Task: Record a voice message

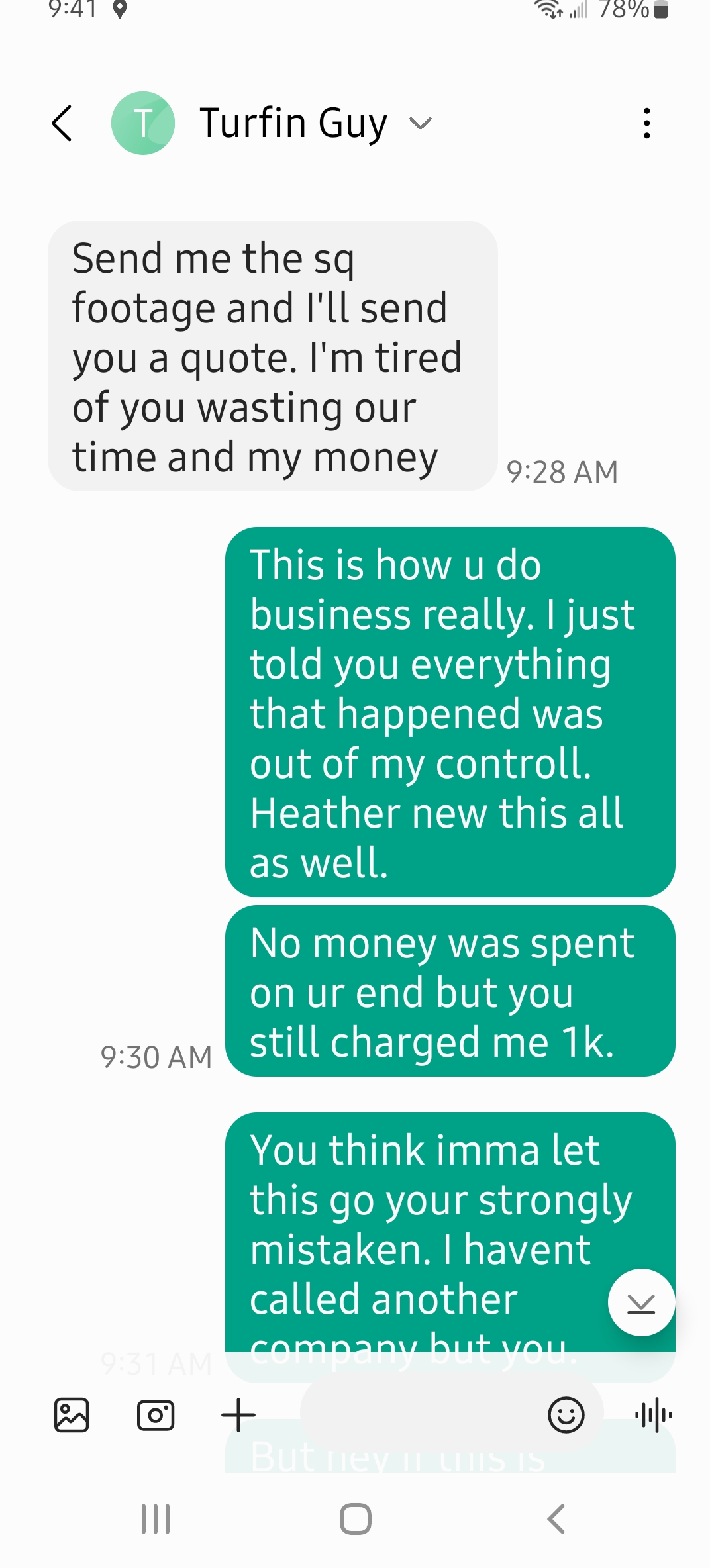Action: [654, 1415]
